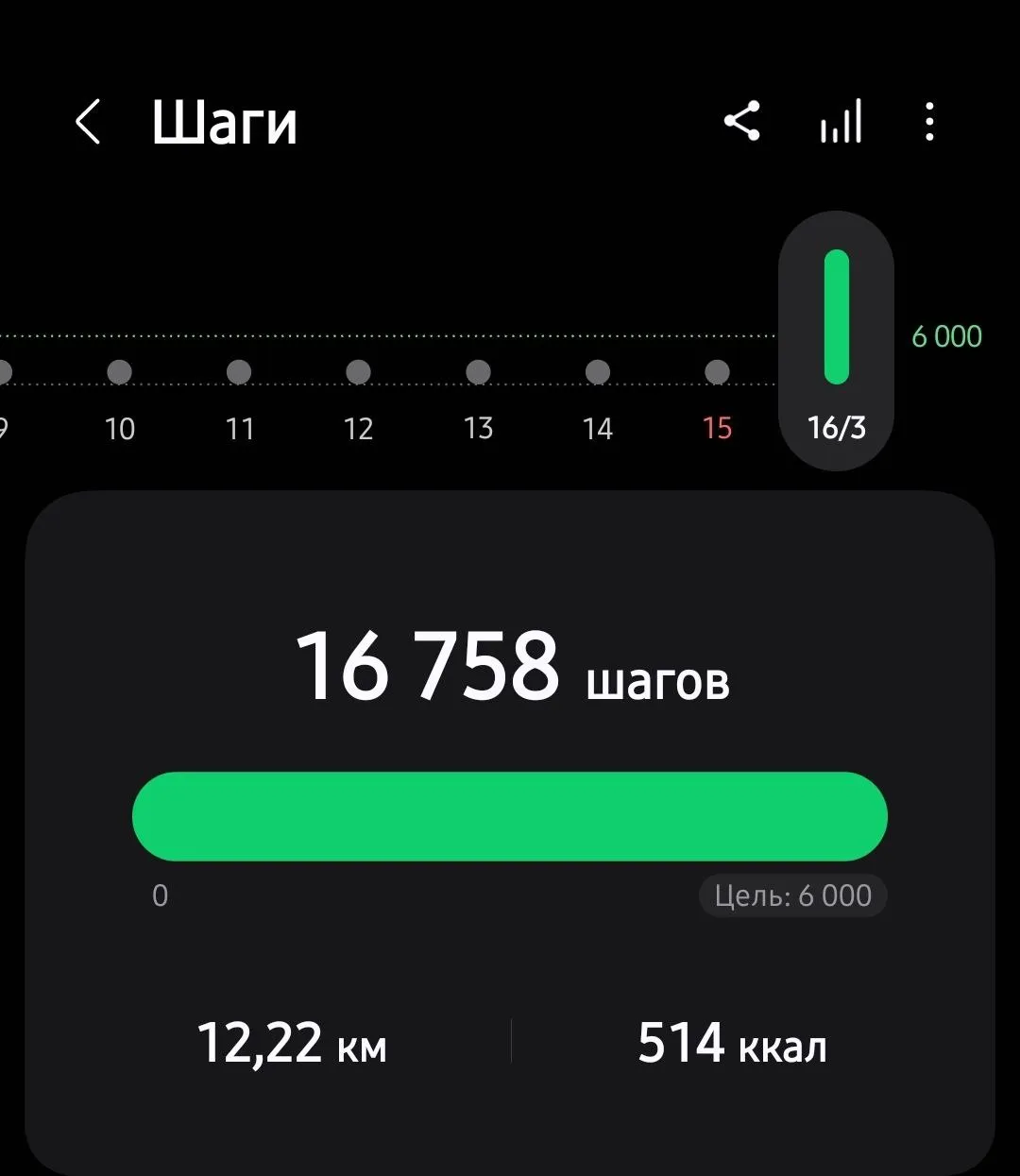The width and height of the screenshot is (1020, 1176).
Task: Select day 11 on the timeline
Action: [240, 397]
